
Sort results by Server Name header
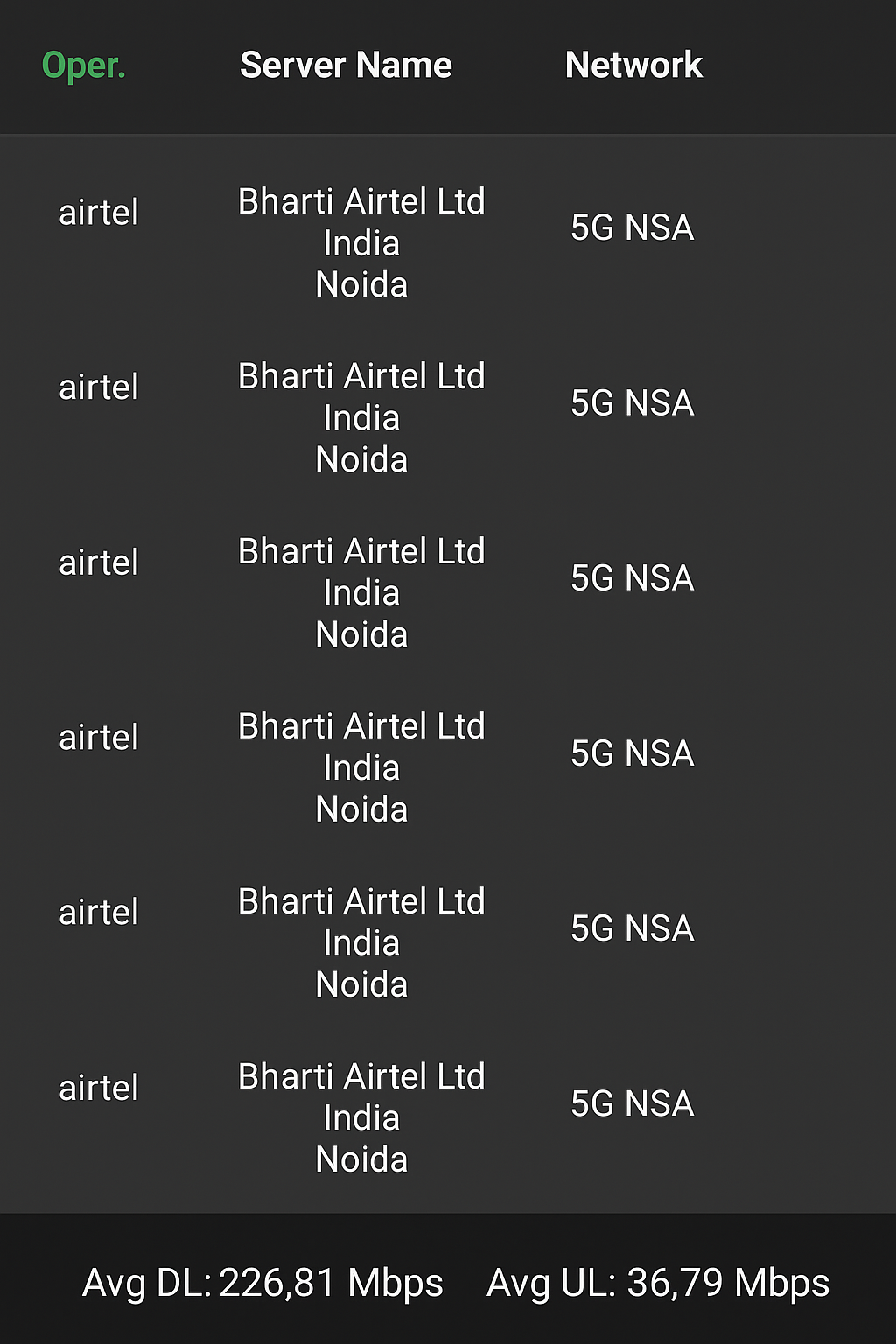pos(346,66)
